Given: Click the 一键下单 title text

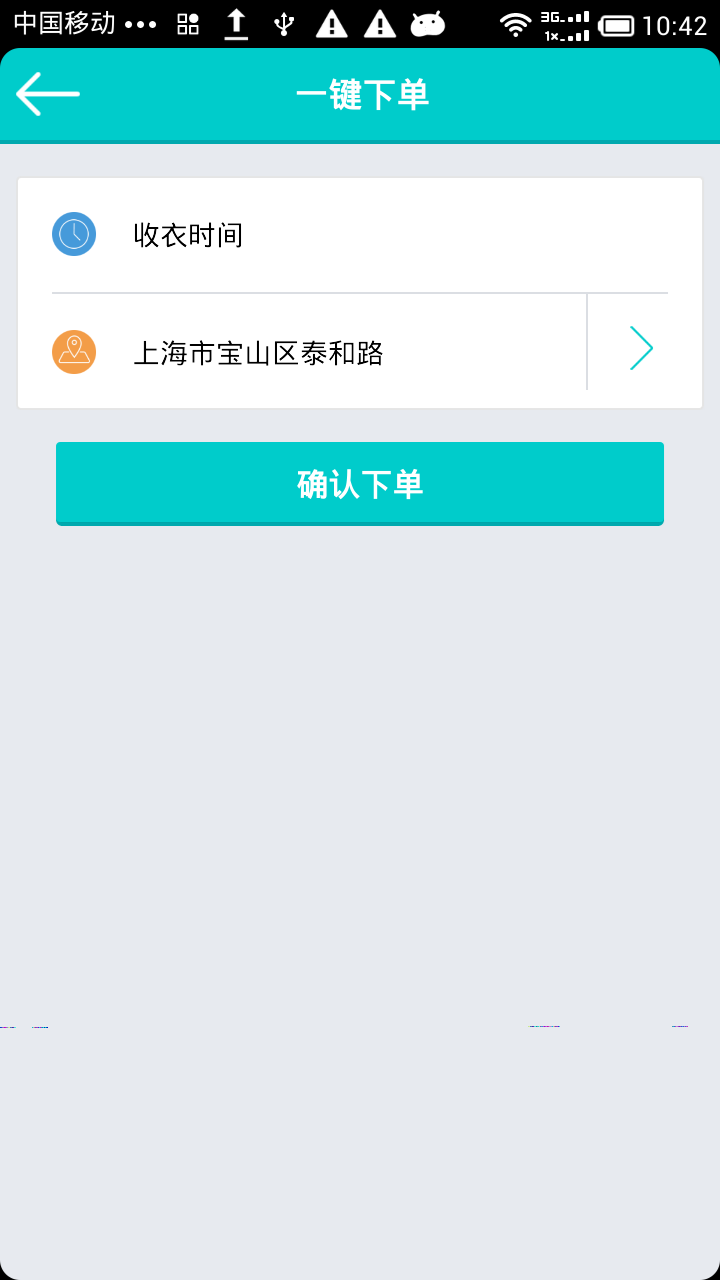Looking at the screenshot, I should click(x=360, y=94).
